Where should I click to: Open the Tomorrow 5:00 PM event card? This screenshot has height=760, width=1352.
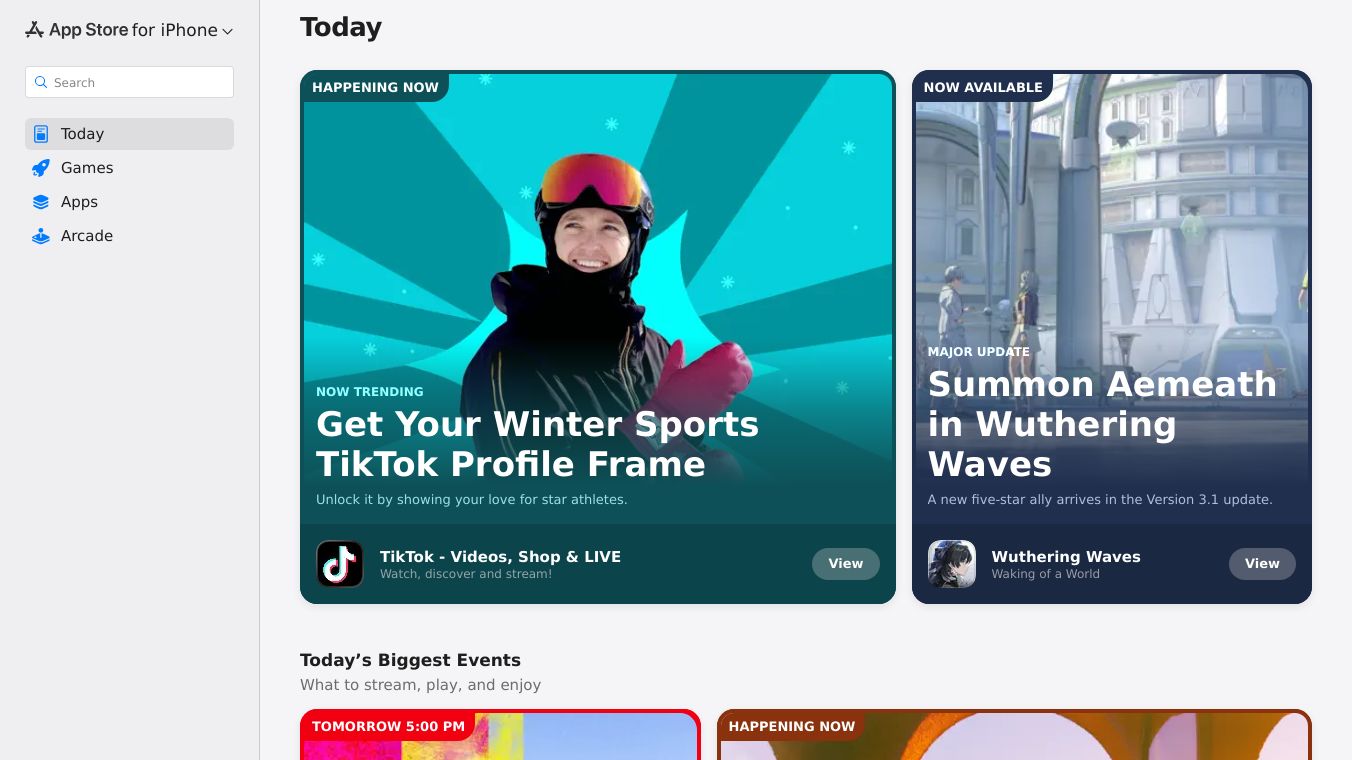[500, 738]
